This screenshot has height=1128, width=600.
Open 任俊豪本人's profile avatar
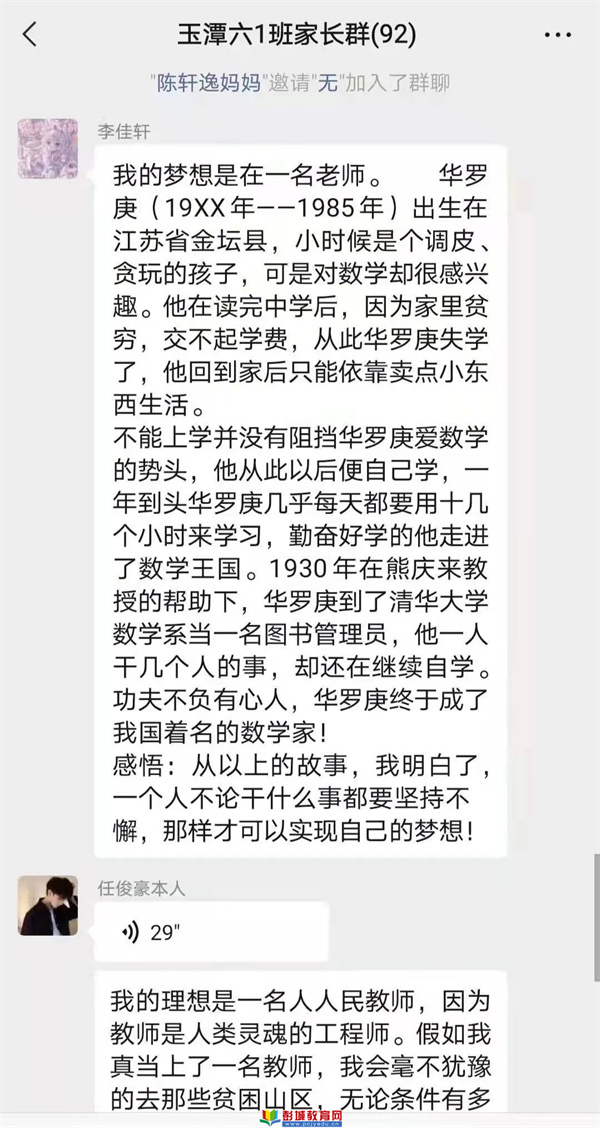48,906
